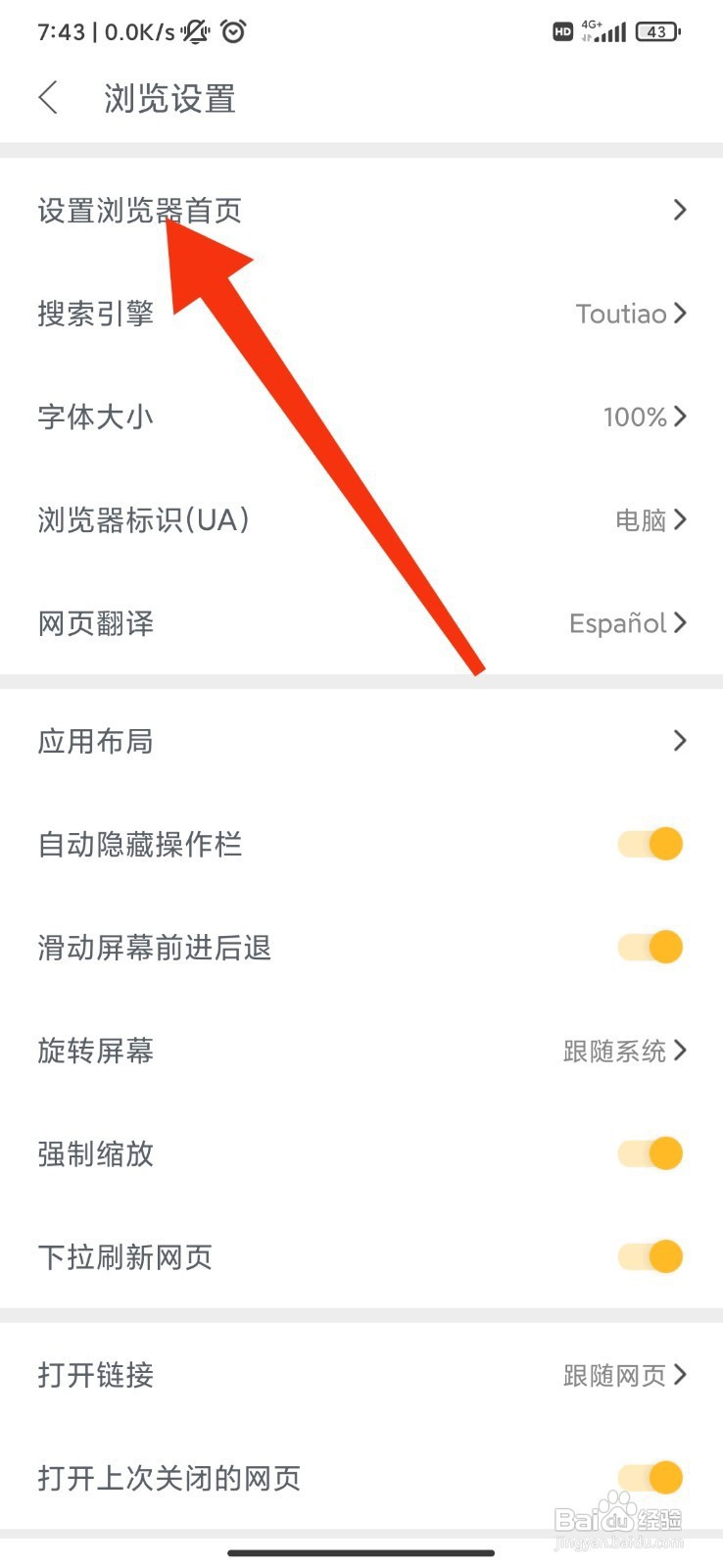Tap the 4G signal icon
Screen dimensions: 723x1568
pos(609,31)
